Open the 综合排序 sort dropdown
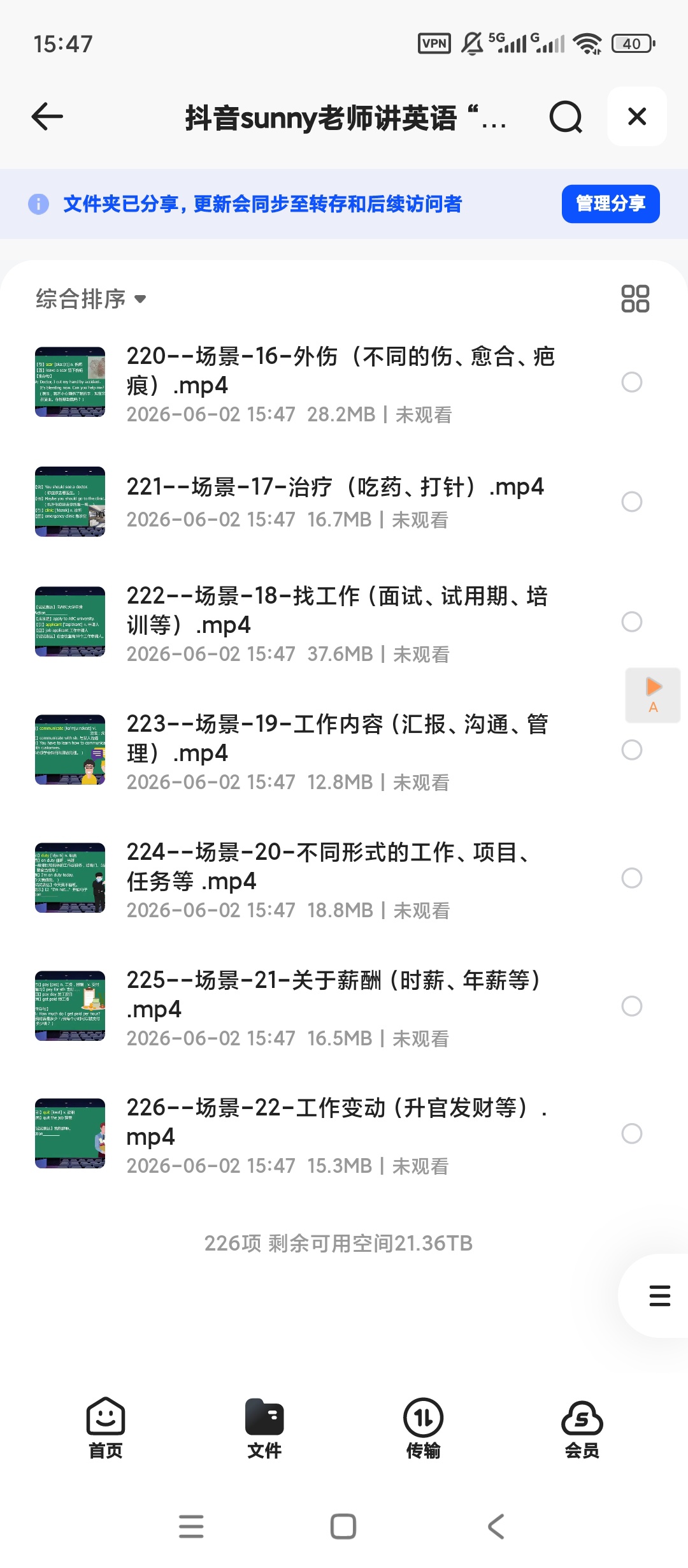The width and height of the screenshot is (688, 1568). (x=91, y=299)
